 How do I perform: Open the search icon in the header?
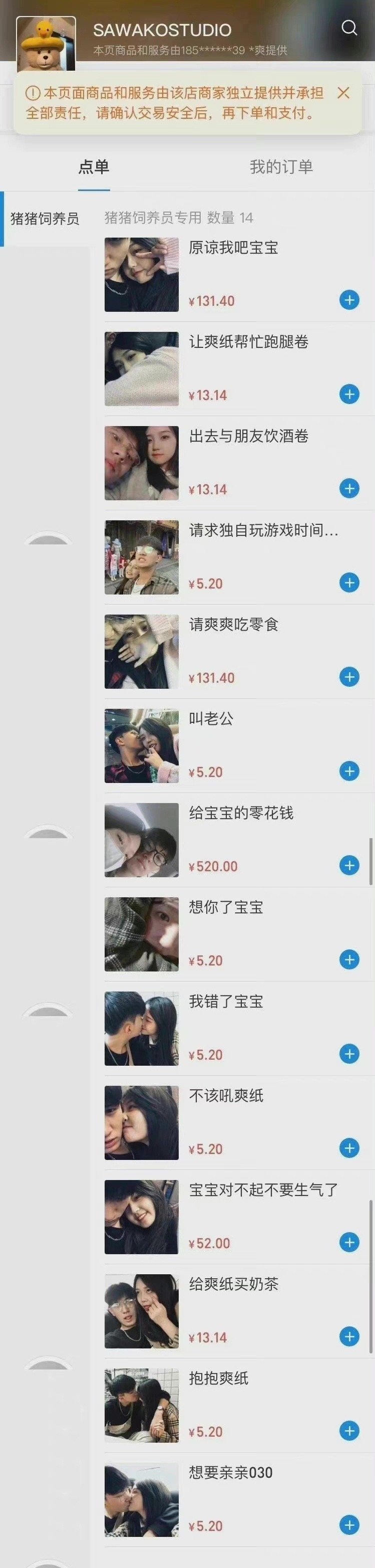349,28
